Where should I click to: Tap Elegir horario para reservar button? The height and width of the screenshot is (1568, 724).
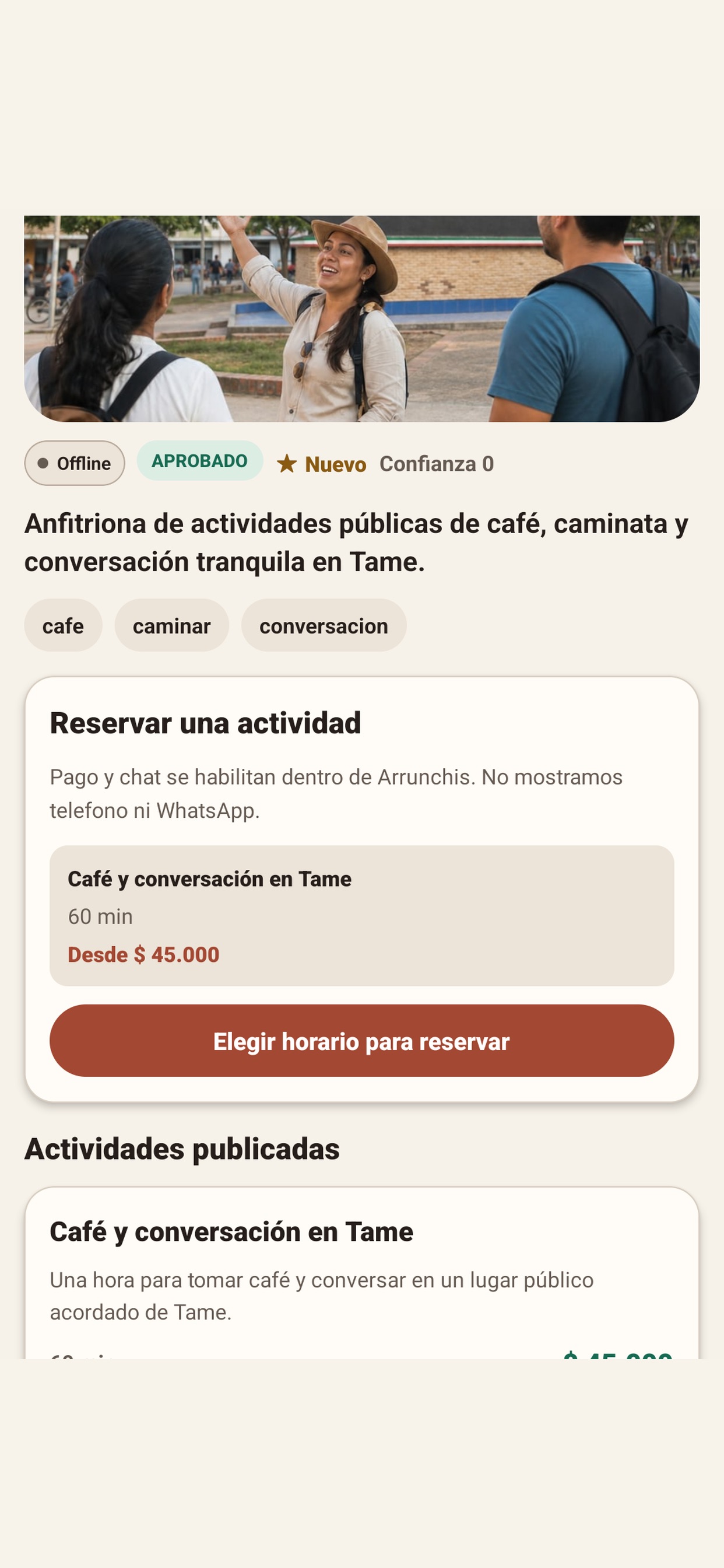tap(361, 1040)
